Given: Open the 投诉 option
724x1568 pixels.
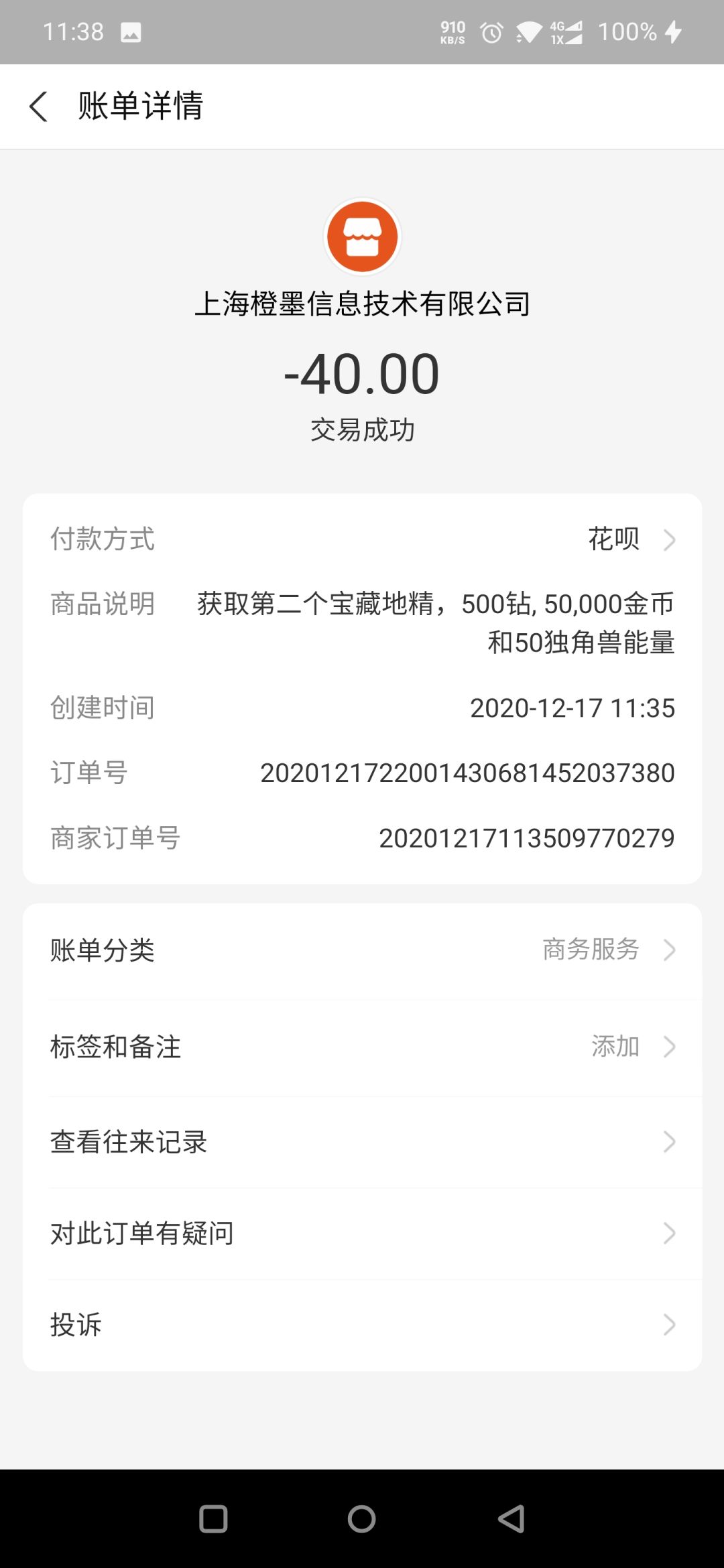Looking at the screenshot, I should tap(362, 1325).
